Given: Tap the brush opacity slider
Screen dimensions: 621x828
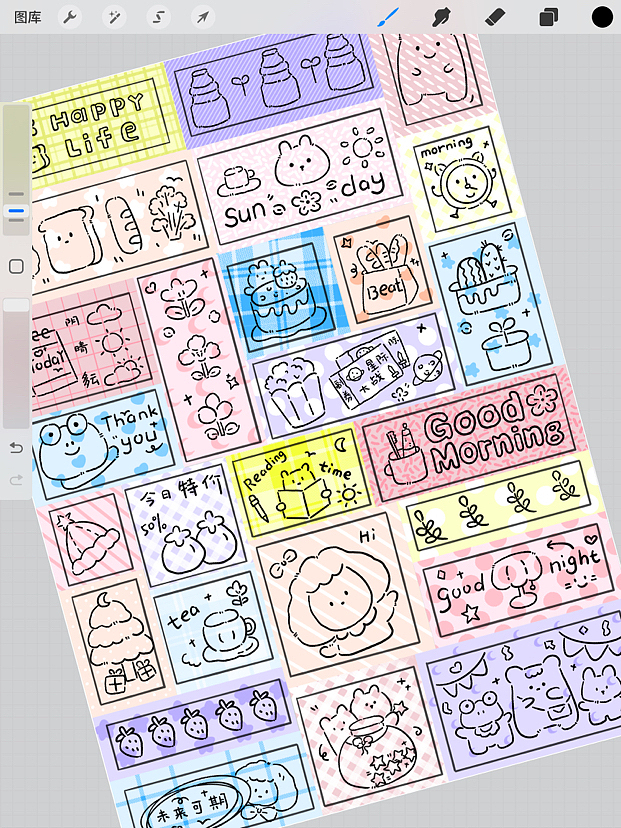Looking at the screenshot, I should pos(16,360).
